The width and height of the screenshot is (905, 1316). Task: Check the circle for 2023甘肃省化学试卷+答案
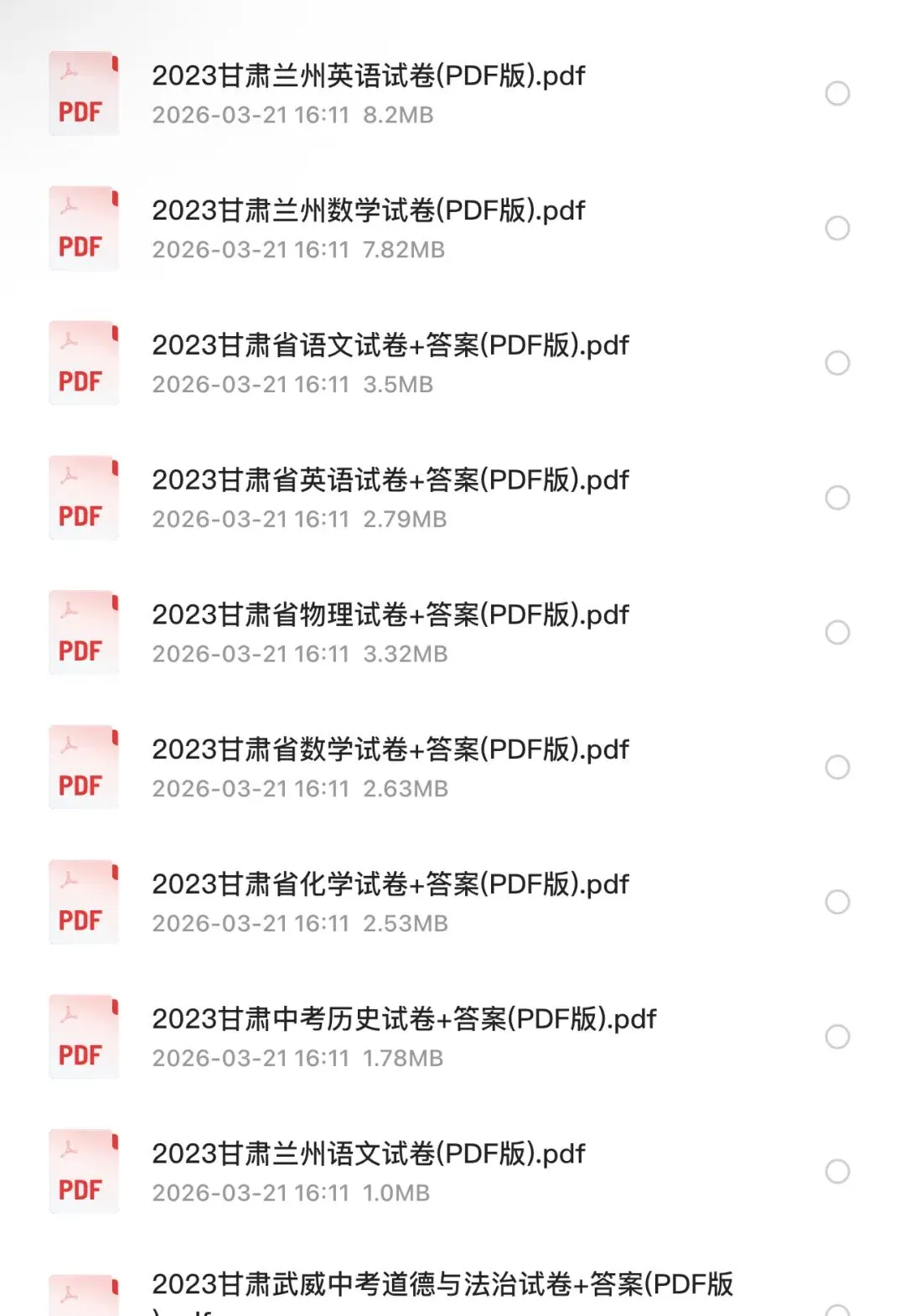[837, 902]
